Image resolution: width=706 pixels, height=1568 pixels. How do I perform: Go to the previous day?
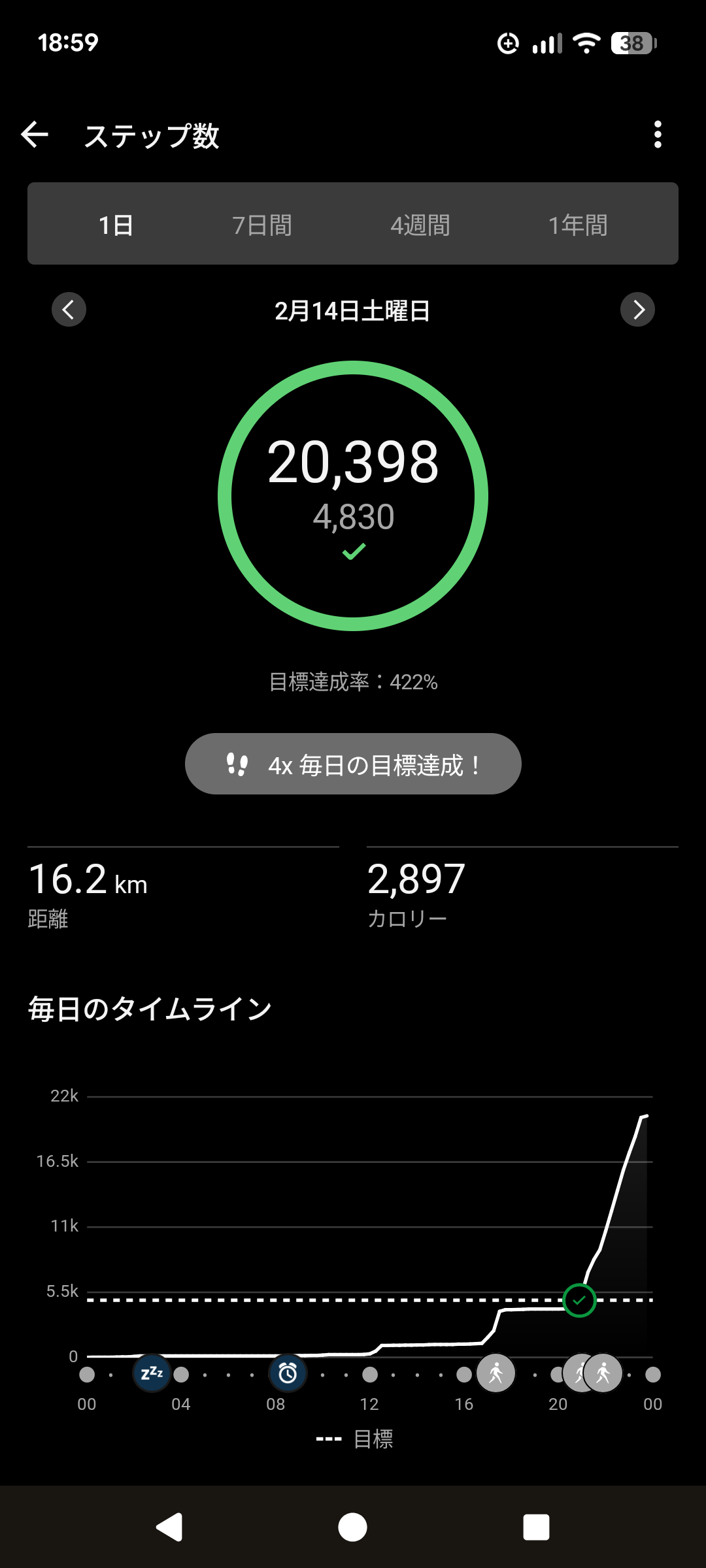pos(69,310)
